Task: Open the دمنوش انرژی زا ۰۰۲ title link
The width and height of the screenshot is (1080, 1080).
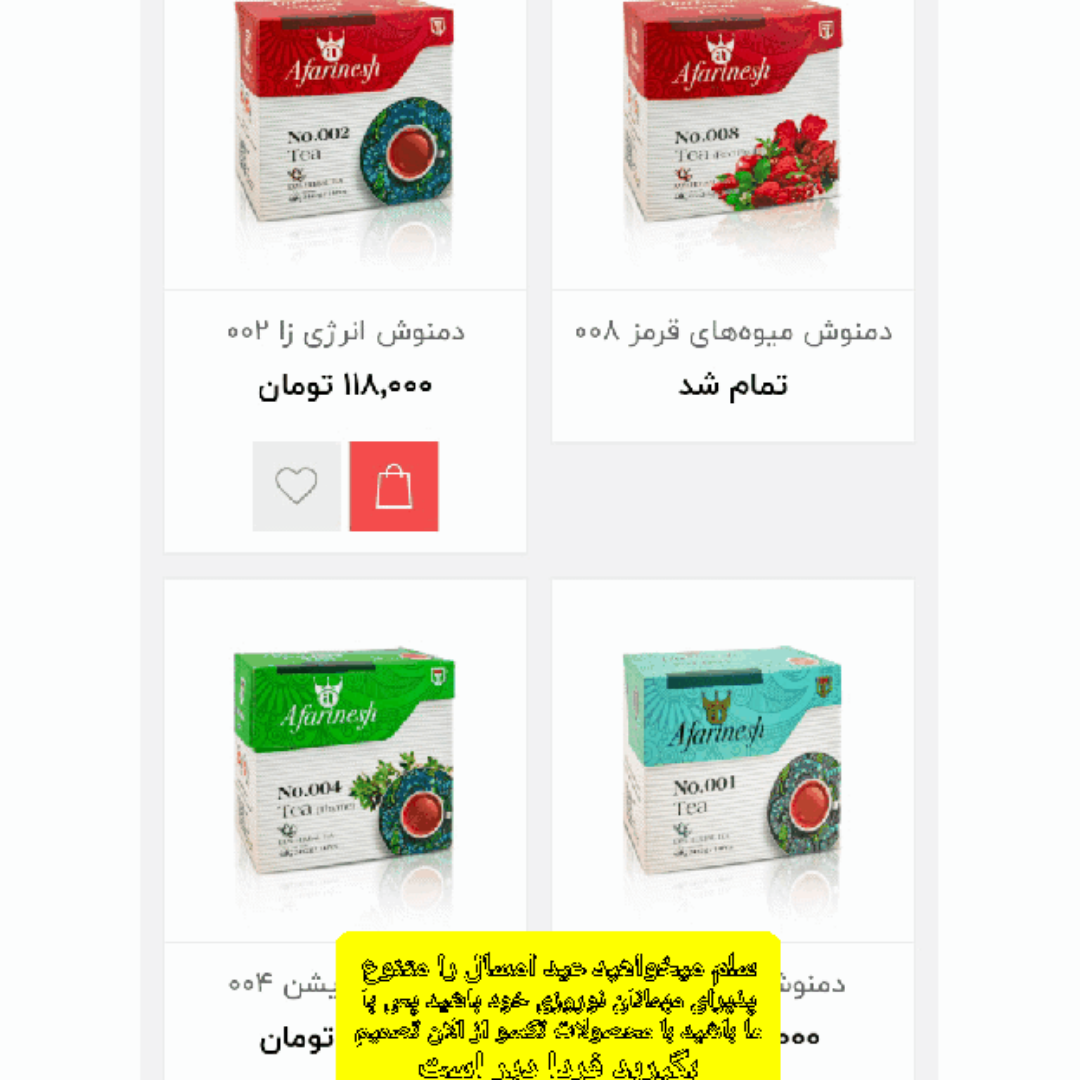Action: (345, 331)
